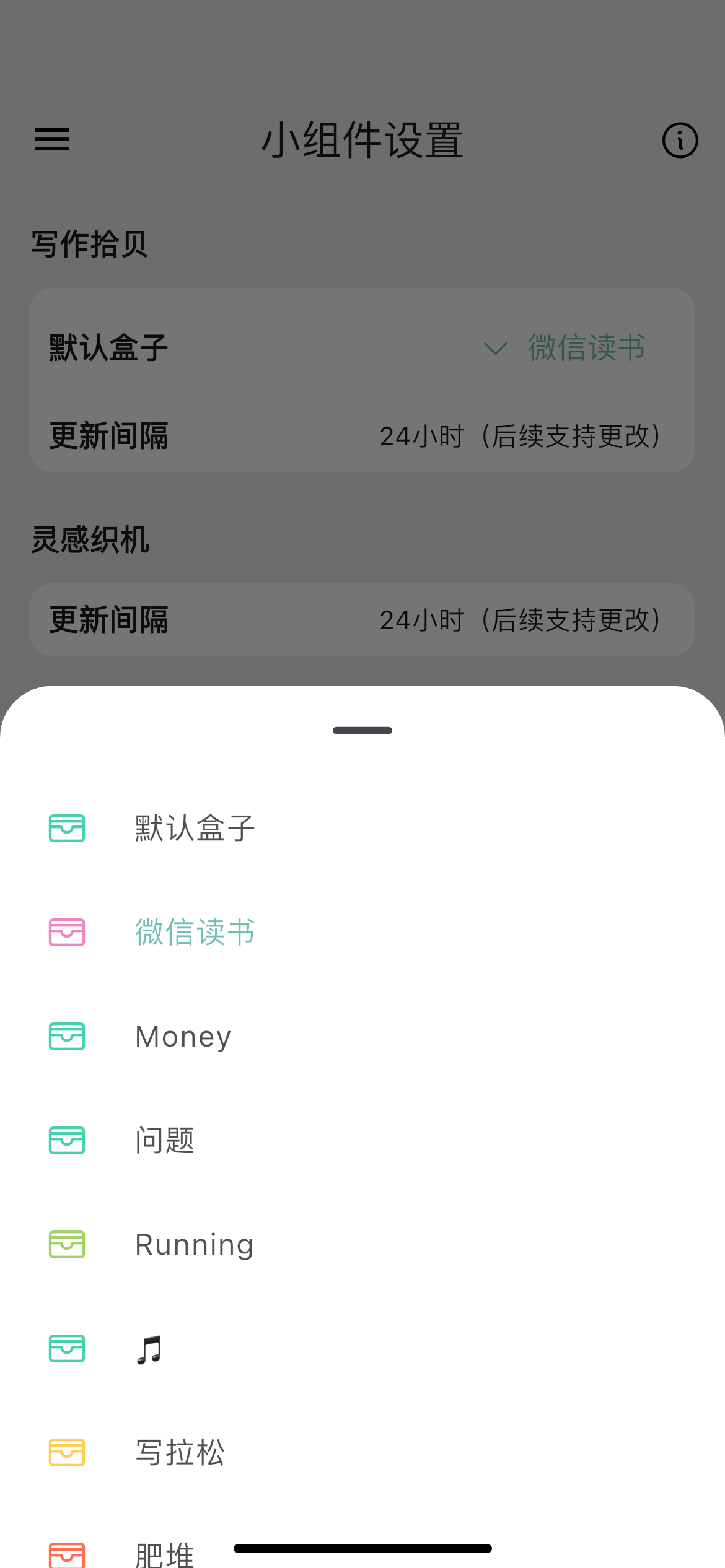Pick the Money box
Screen dimensions: 725x1568
[x=362, y=1037]
